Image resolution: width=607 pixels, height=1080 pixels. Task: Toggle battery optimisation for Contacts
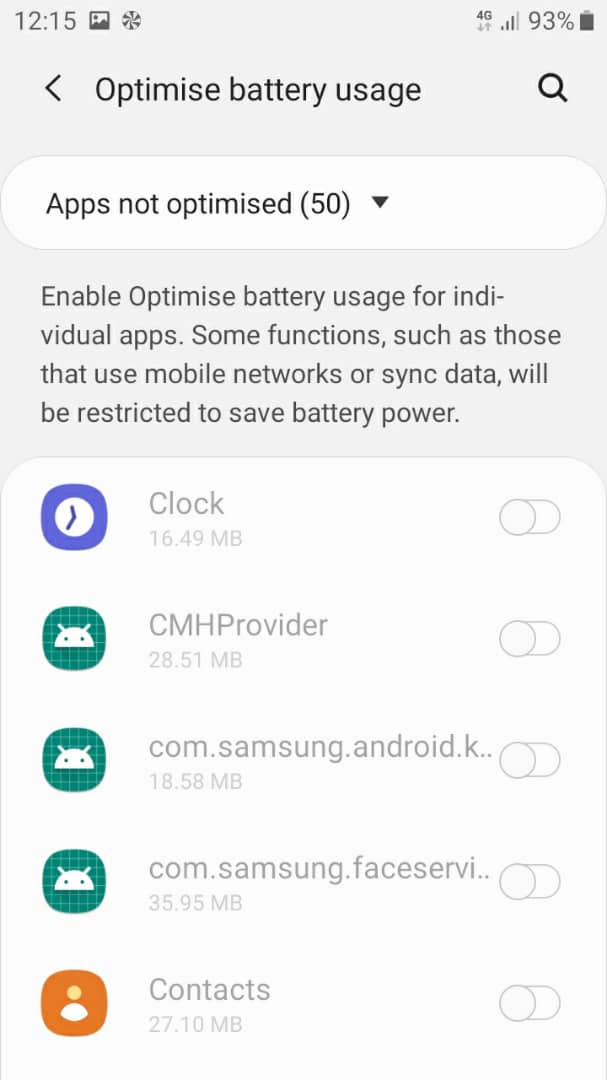pos(530,1004)
